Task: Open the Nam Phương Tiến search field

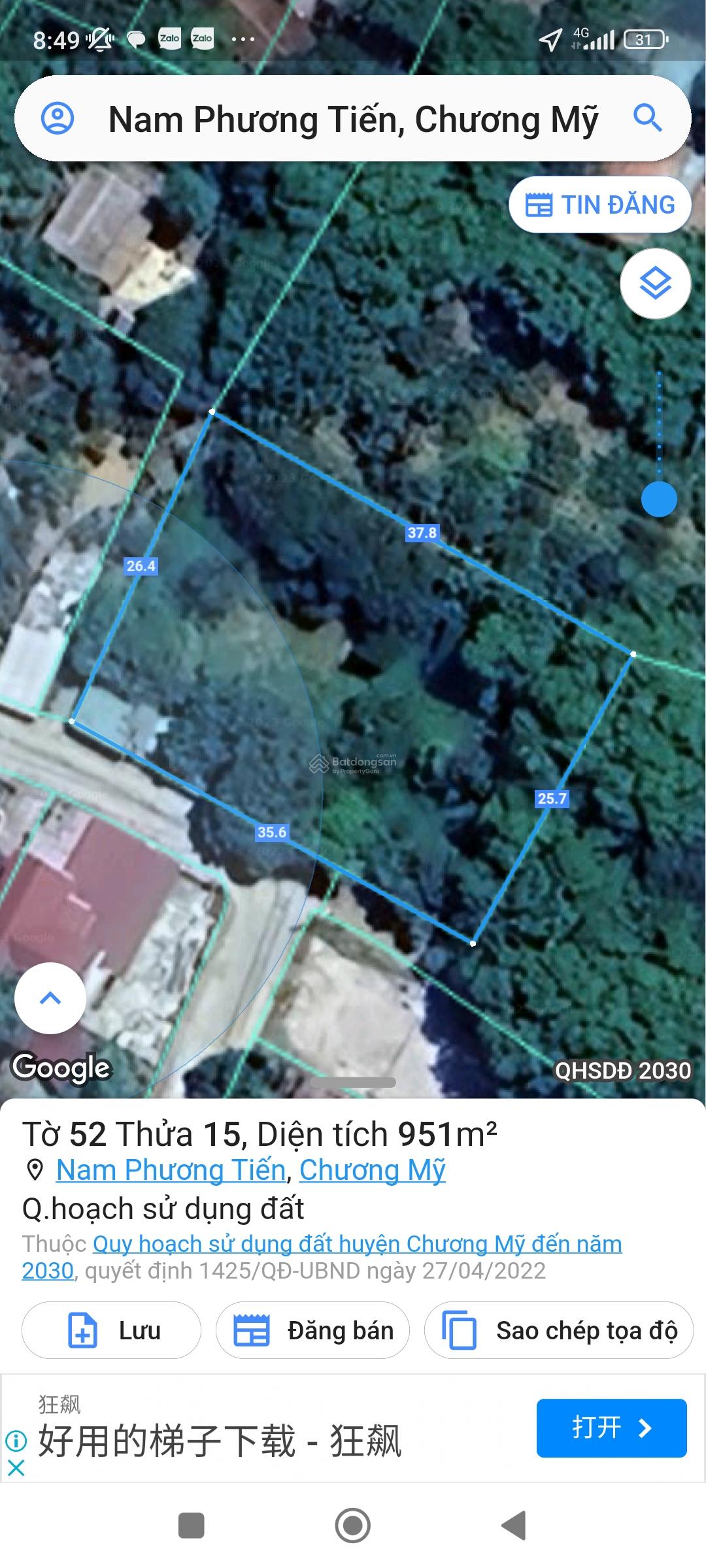Action: 353,120
